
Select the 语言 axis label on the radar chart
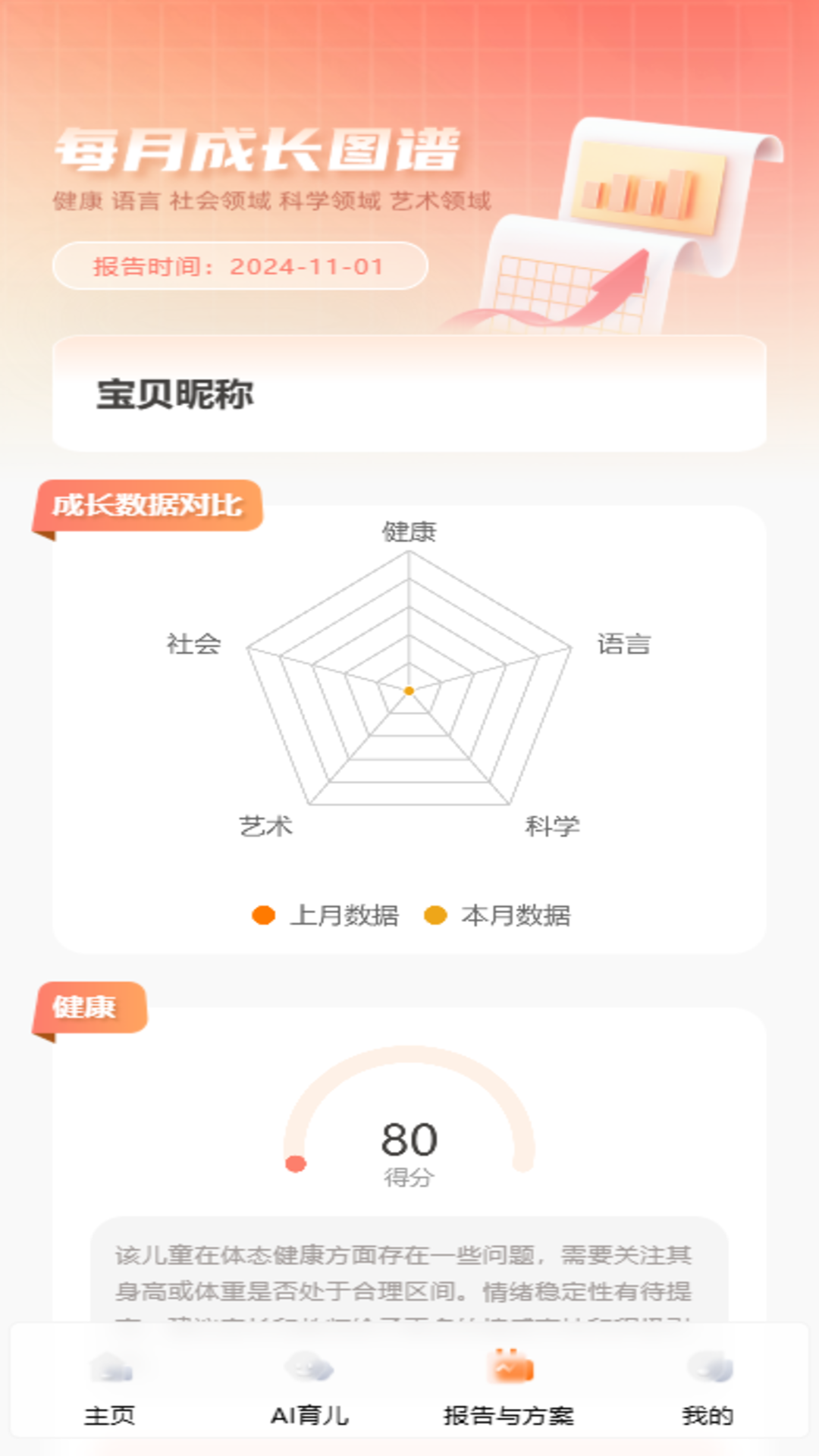[x=623, y=645]
